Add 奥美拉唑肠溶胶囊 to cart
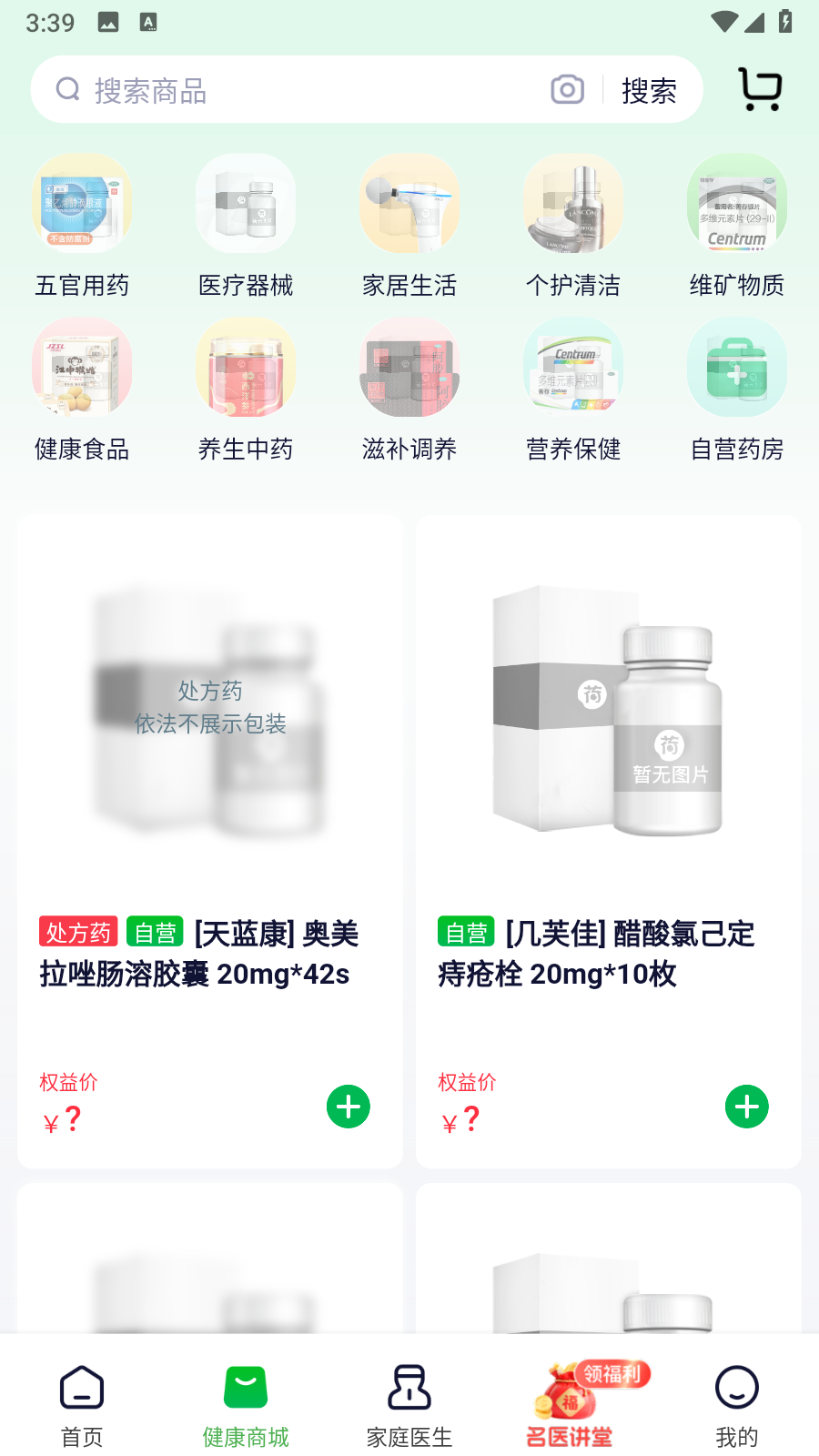Image resolution: width=819 pixels, height=1456 pixels. coord(349,1107)
